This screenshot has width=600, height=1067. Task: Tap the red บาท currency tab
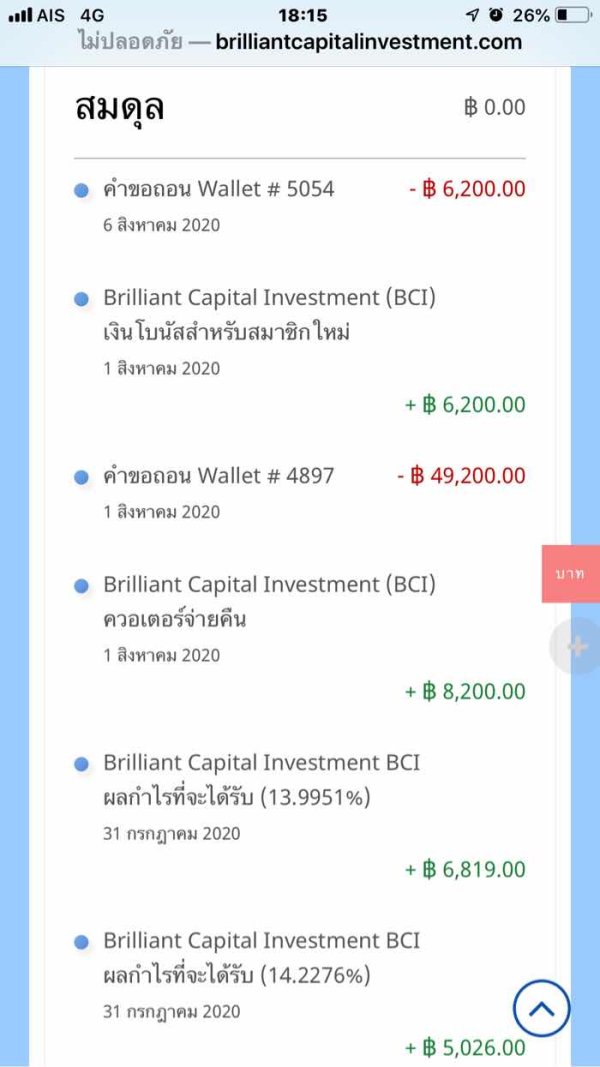[571, 574]
